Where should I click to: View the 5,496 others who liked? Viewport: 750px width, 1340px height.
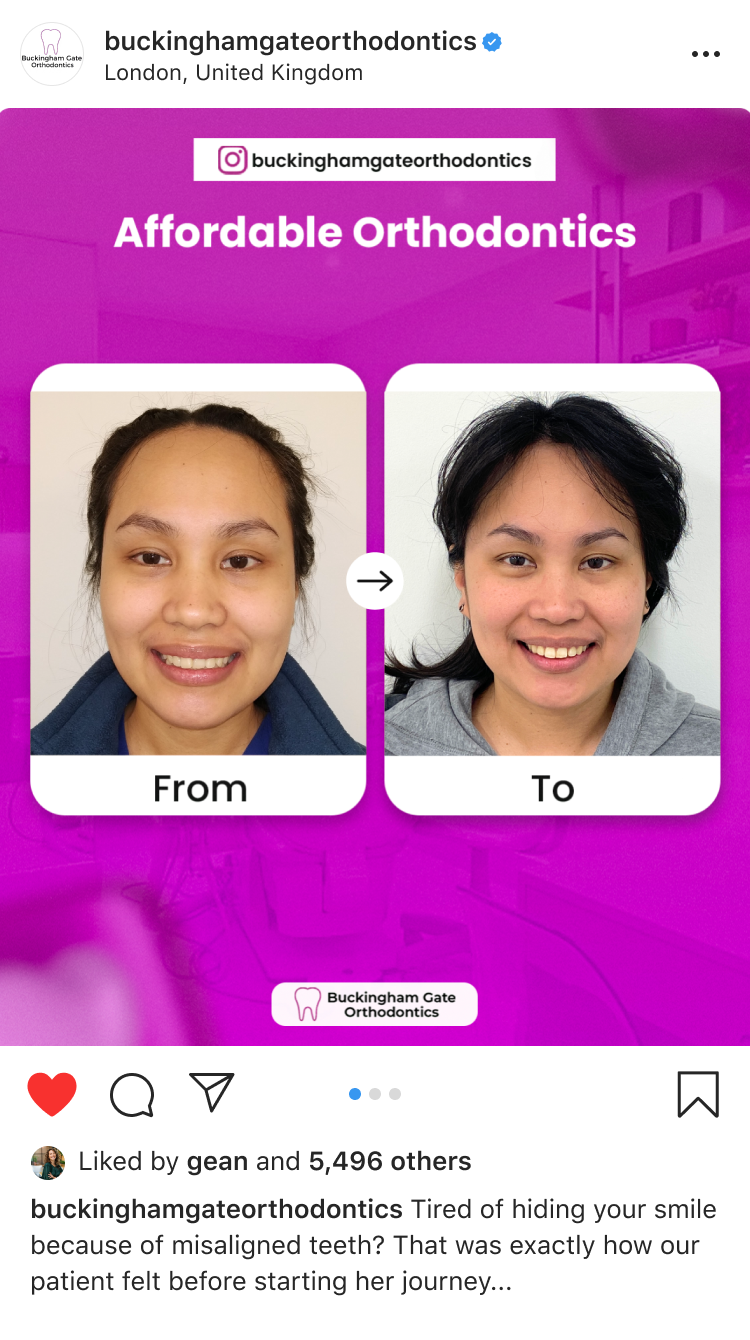390,1161
